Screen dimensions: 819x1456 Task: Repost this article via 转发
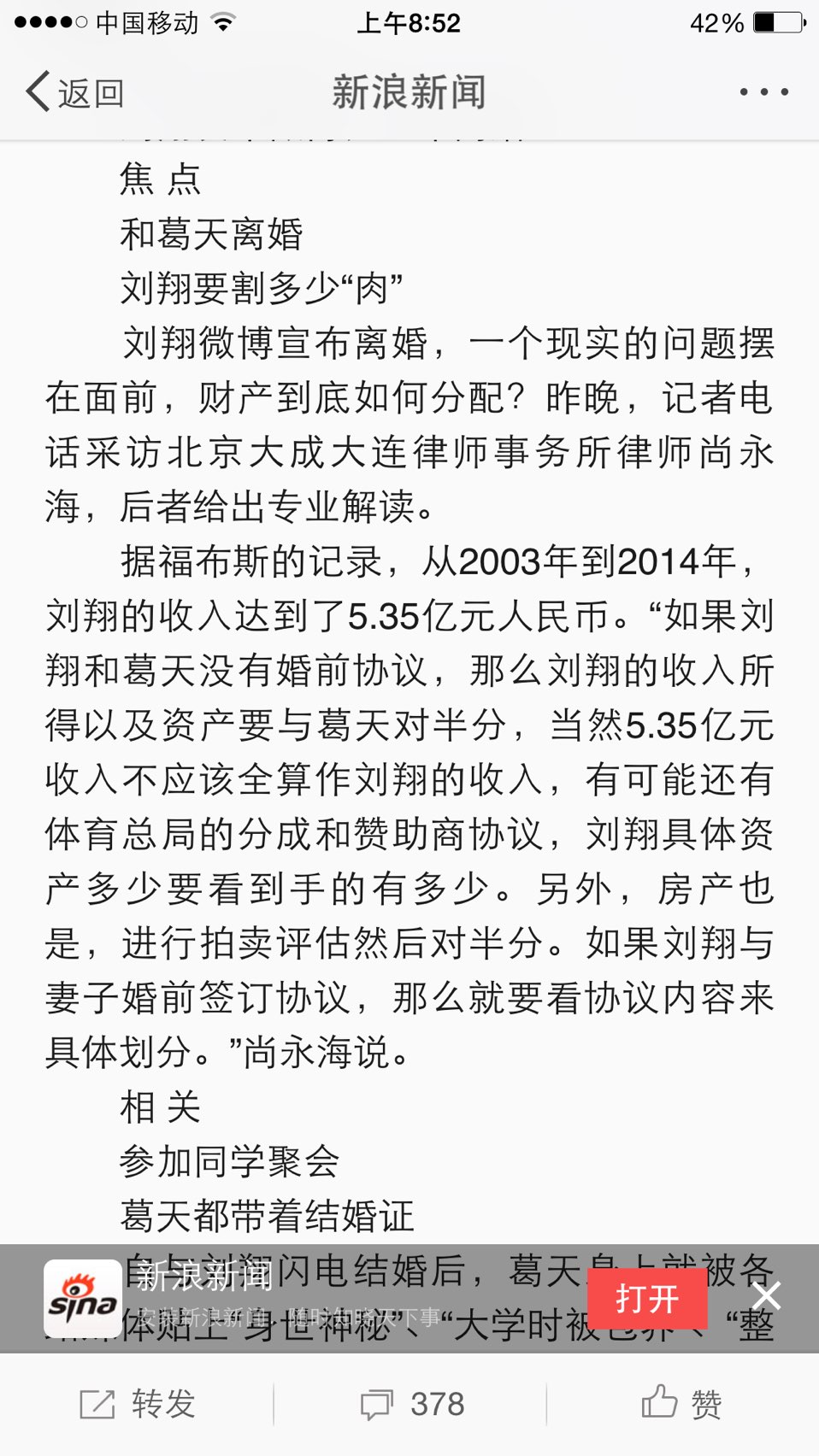click(x=138, y=1404)
